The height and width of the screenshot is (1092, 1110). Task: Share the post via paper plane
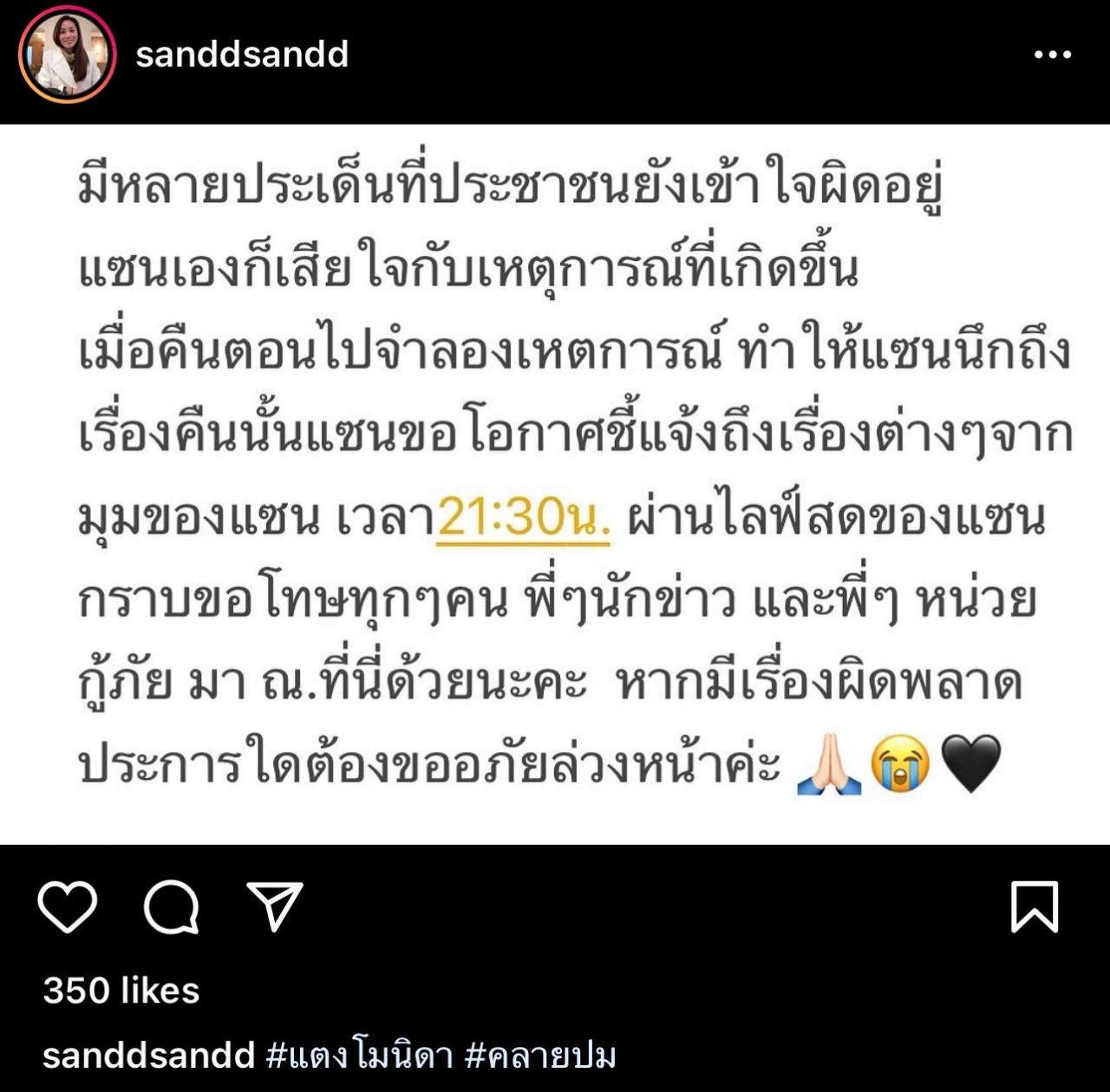pos(275,906)
